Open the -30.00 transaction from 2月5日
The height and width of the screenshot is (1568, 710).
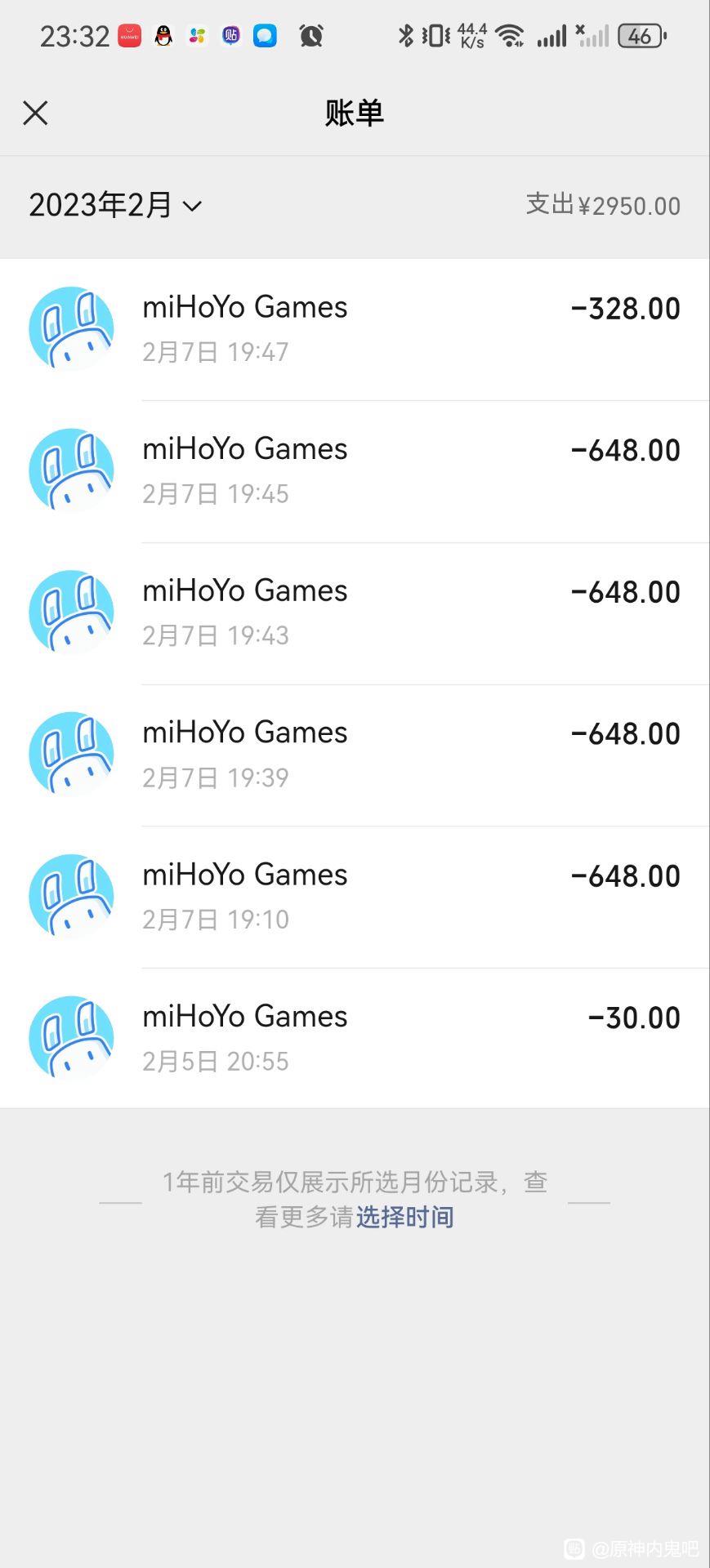tap(355, 1038)
